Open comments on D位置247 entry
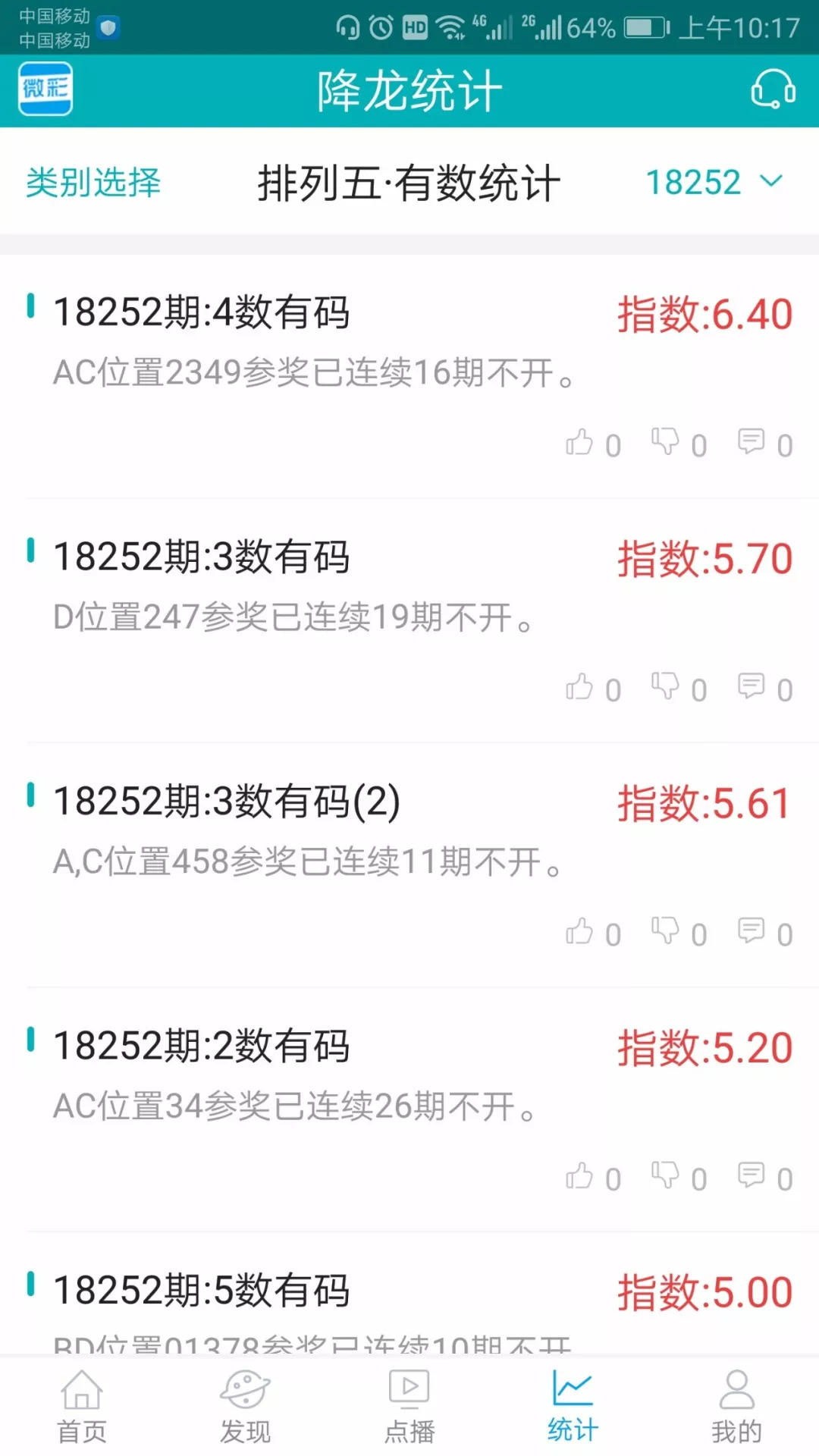 tap(765, 689)
